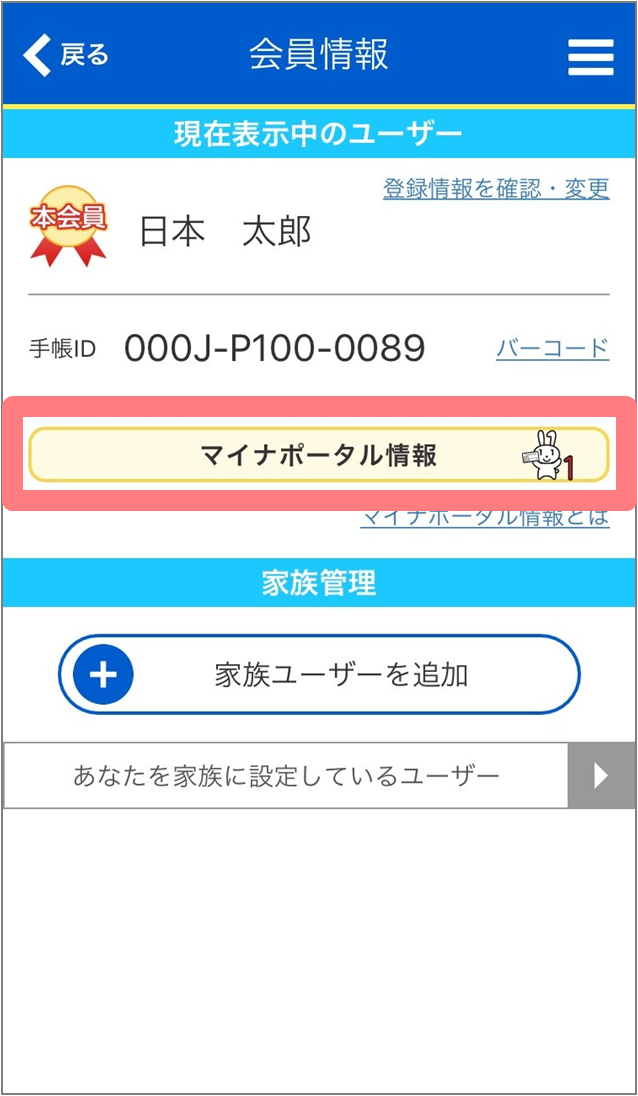Open マイナポータル情報 button
The image size is (638, 1096).
[x=319, y=455]
